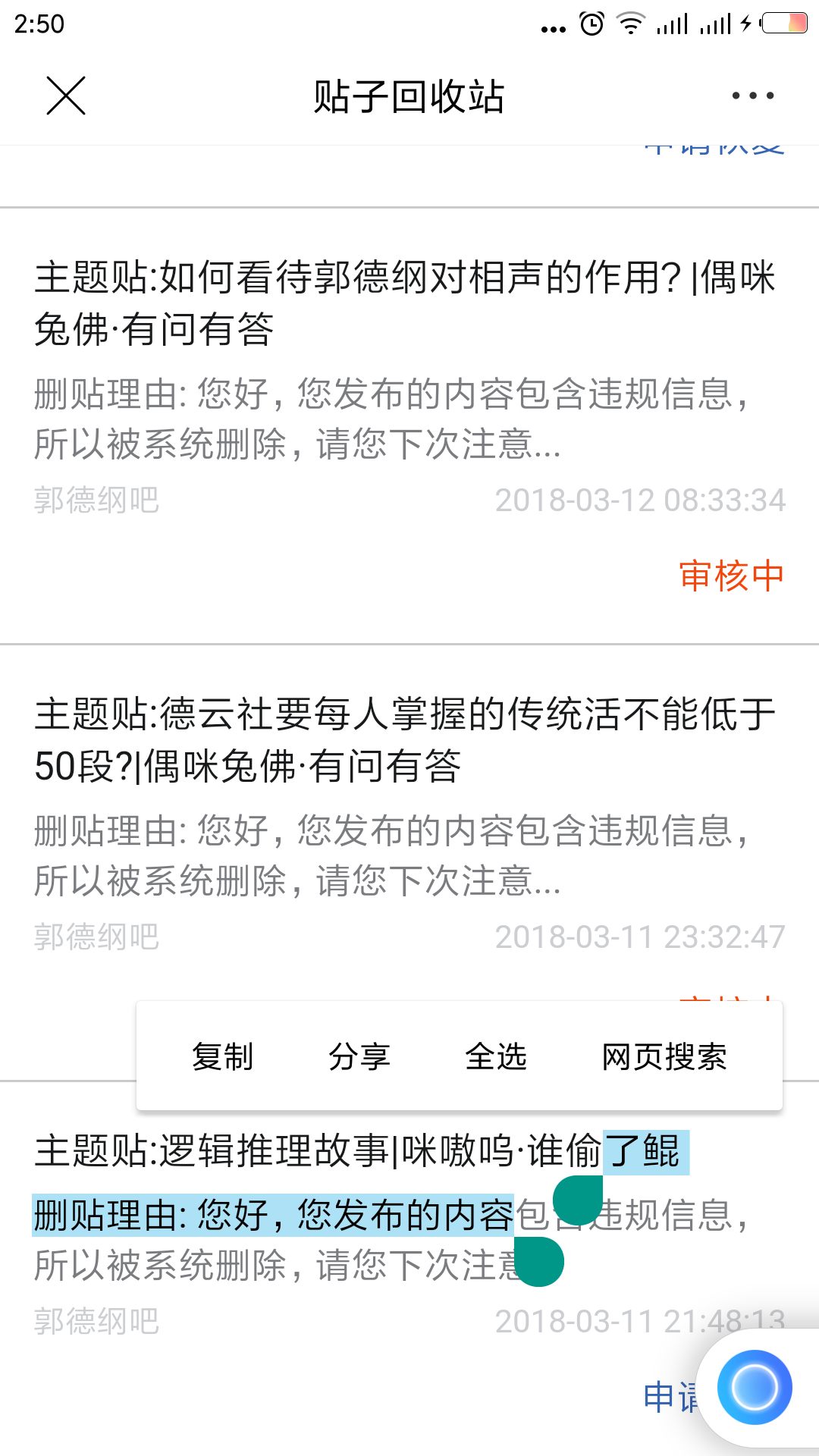This screenshot has height=1456, width=819.
Task: Tap the blue floating assistant button
Action: click(755, 1388)
